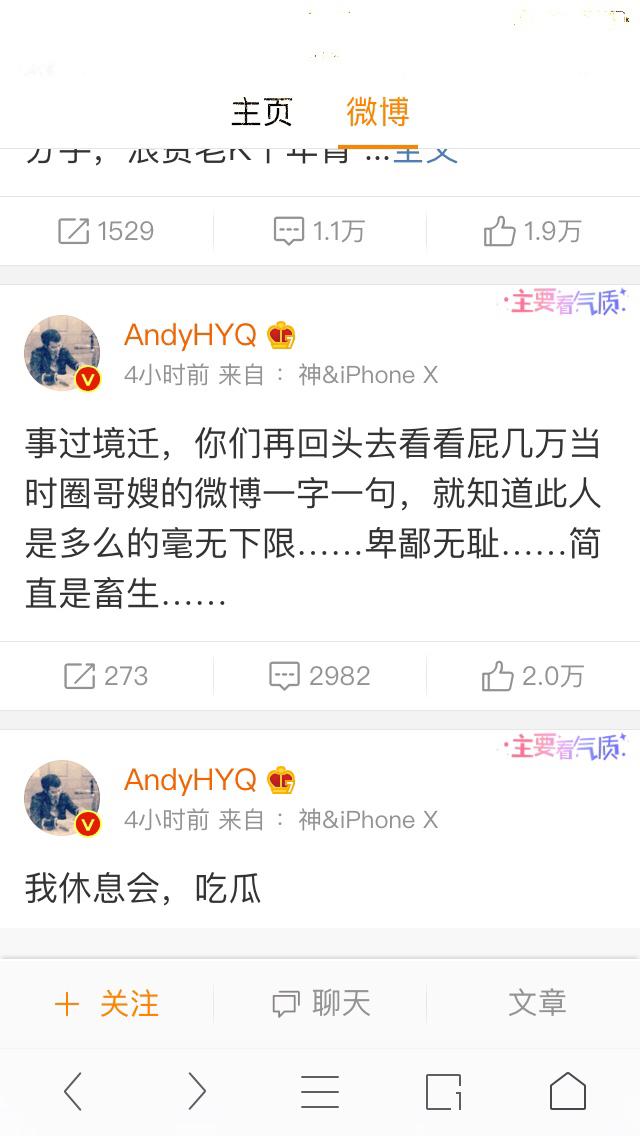Repost the post with 273 shares
This screenshot has width=640, height=1136.
(x=106, y=676)
